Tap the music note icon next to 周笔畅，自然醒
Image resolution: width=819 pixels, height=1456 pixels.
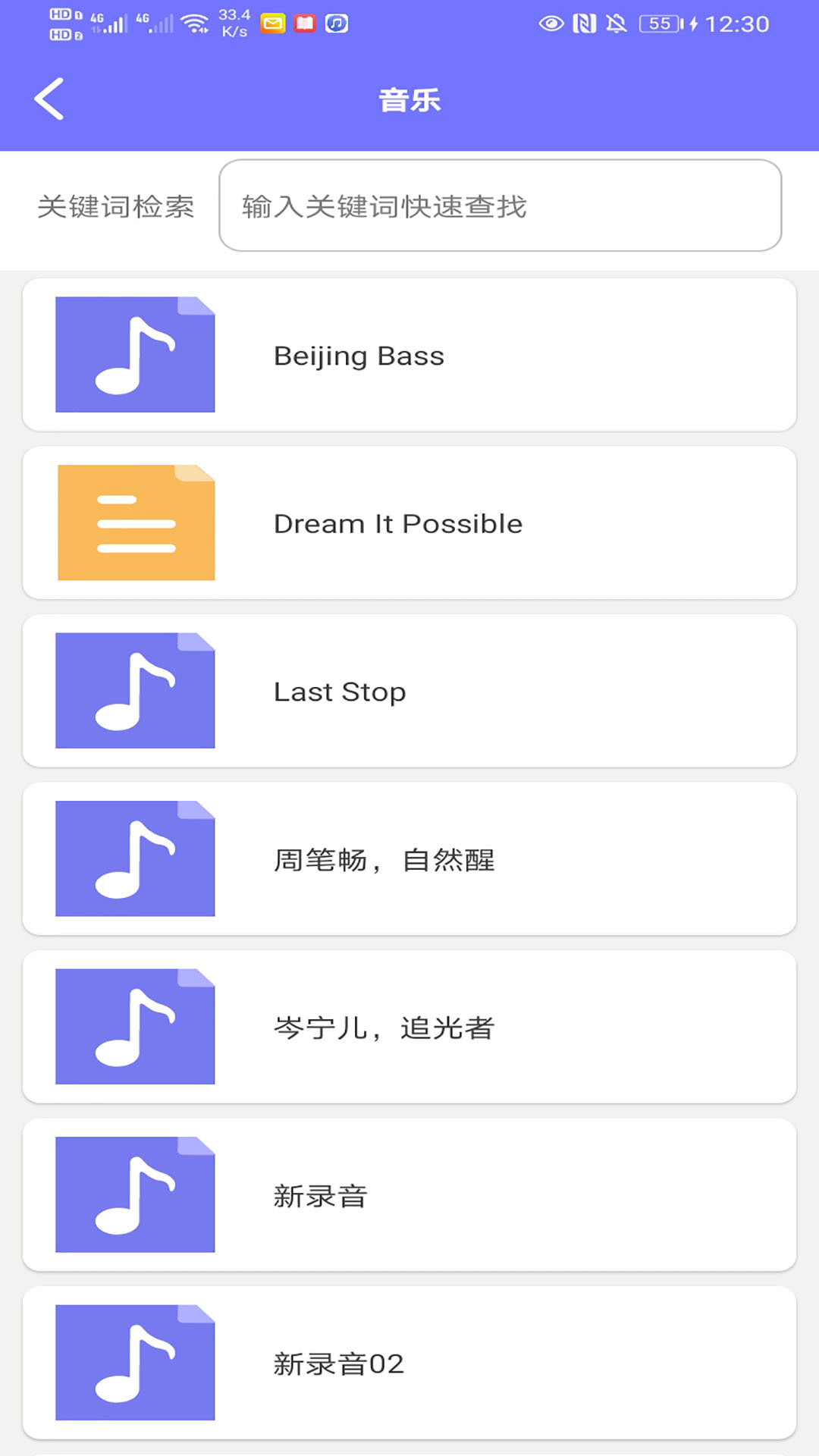[x=135, y=859]
